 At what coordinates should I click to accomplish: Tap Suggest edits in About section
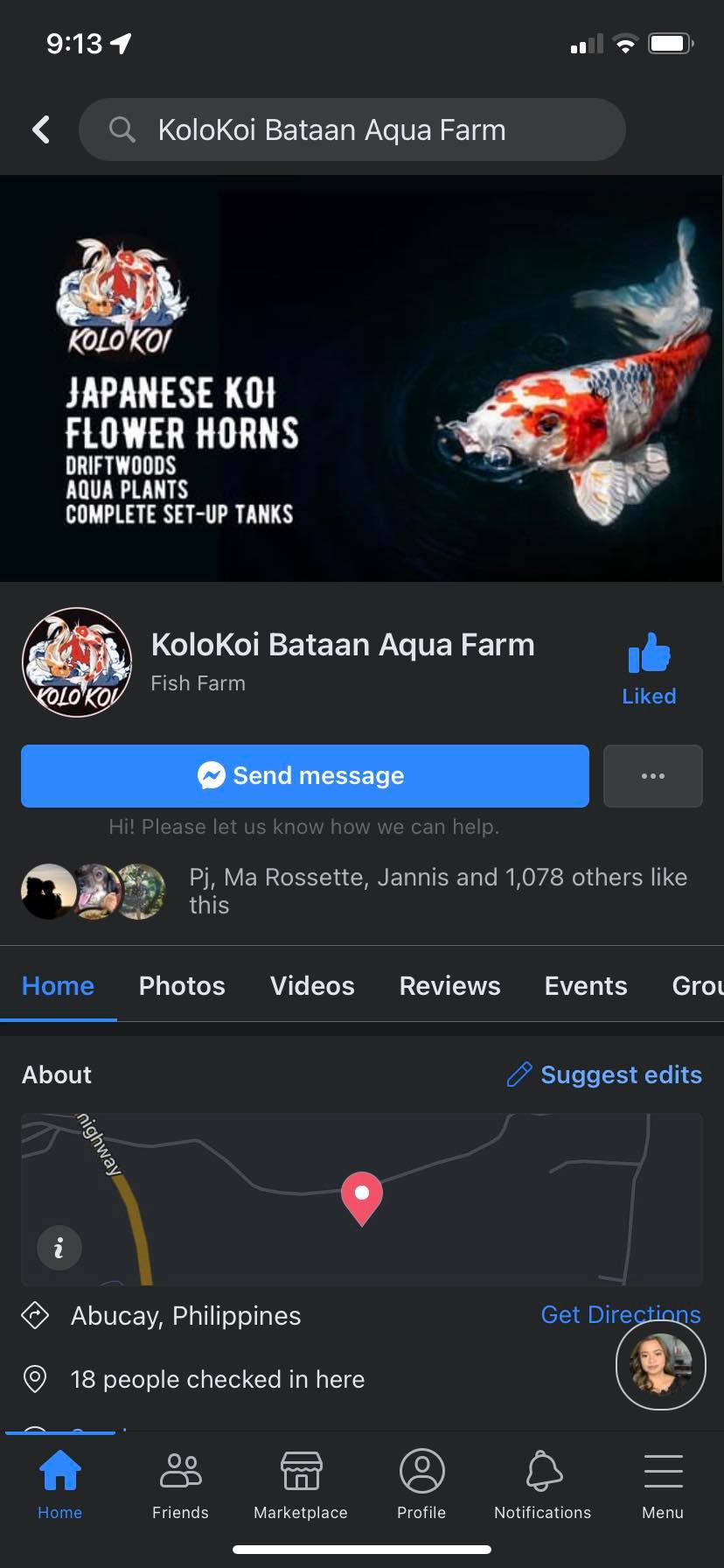605,1074
